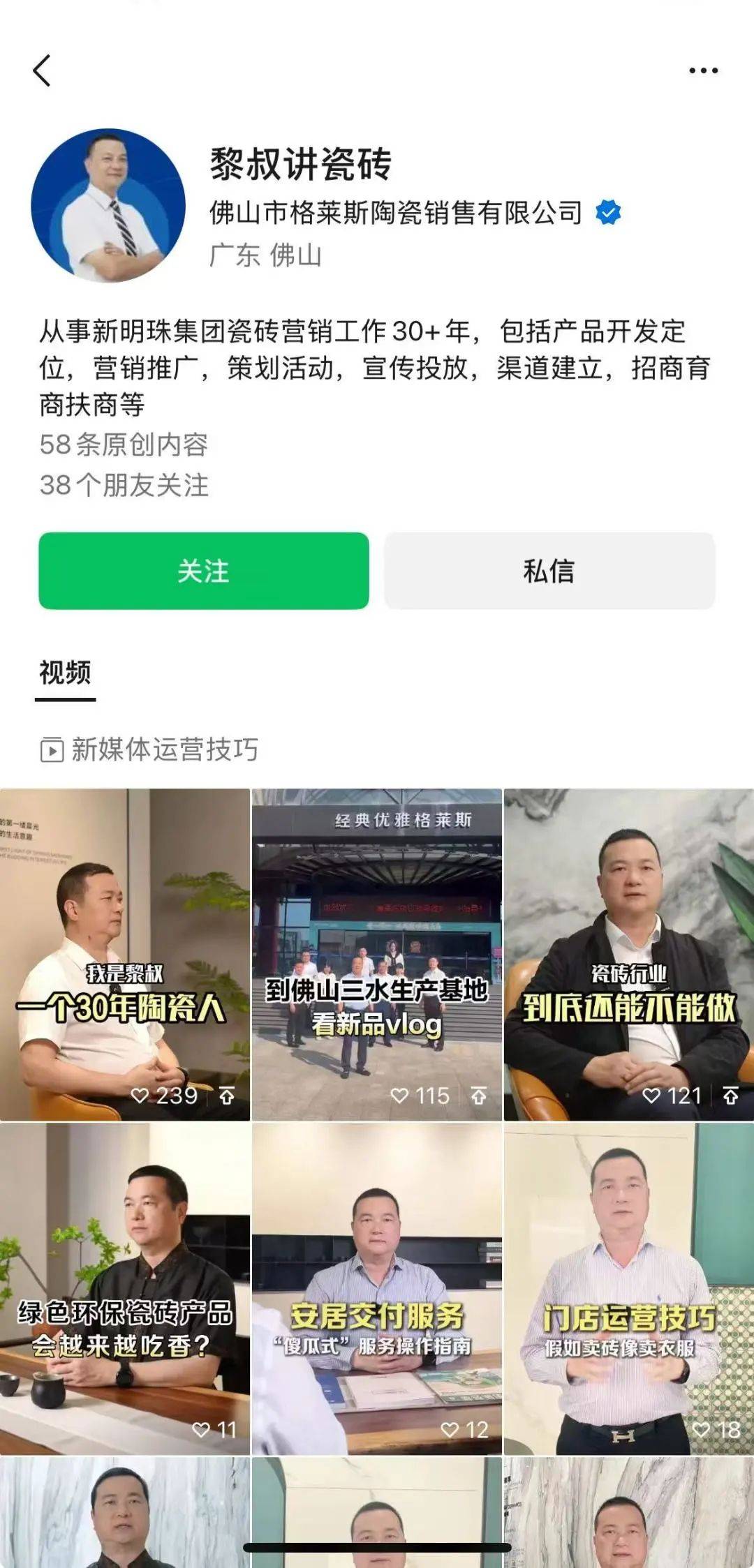The height and width of the screenshot is (1568, 754).
Task: Open the profile avatar picture
Action: pyautogui.click(x=108, y=205)
